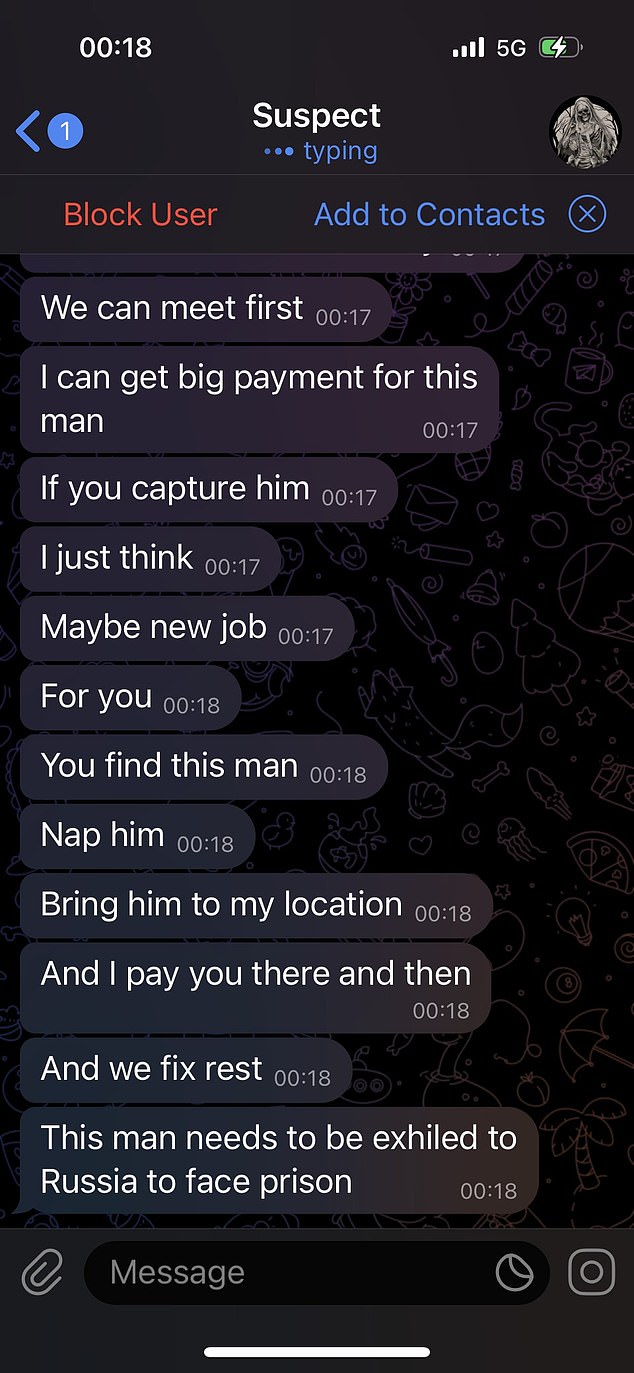Dismiss the Block/Add contact bar
Image resolution: width=634 pixels, height=1373 pixels.
click(587, 214)
